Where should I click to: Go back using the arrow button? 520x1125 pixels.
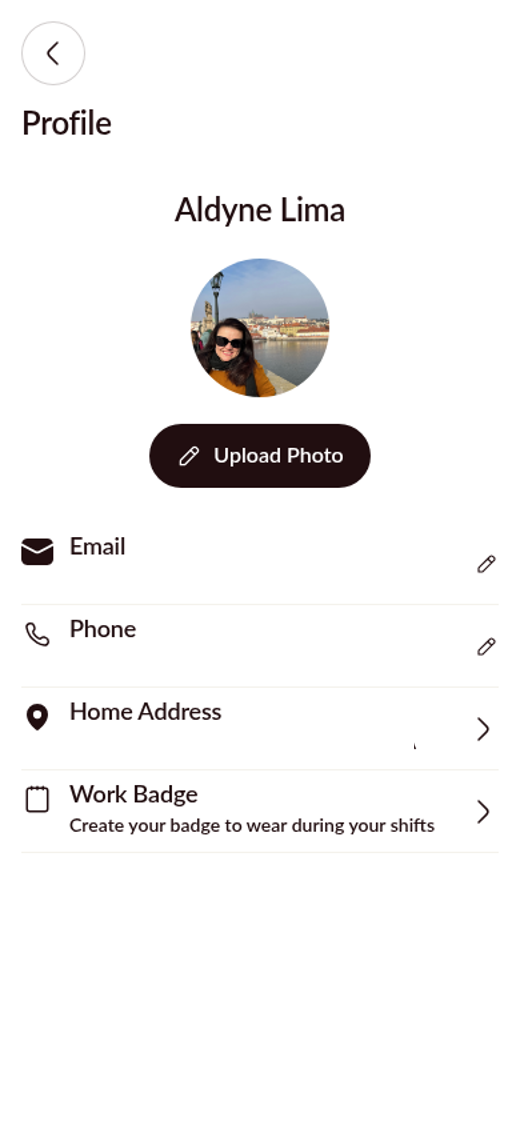point(53,53)
